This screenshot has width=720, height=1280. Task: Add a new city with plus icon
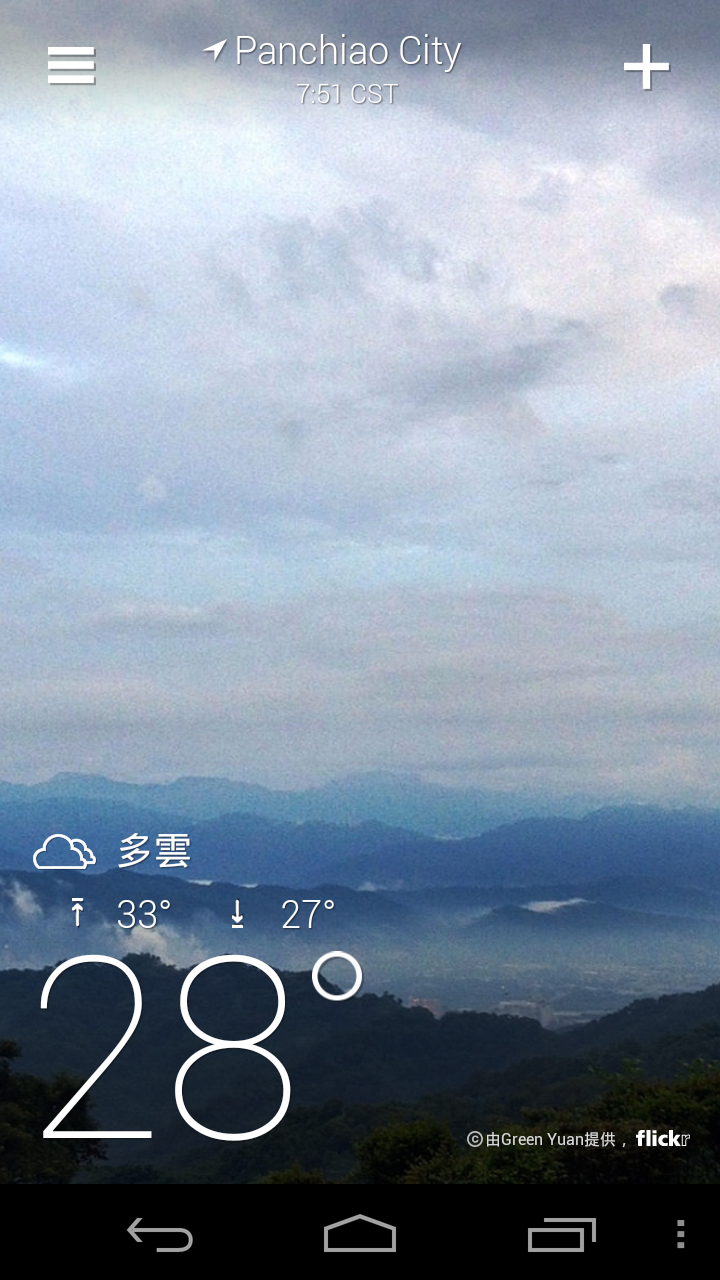[x=647, y=67]
